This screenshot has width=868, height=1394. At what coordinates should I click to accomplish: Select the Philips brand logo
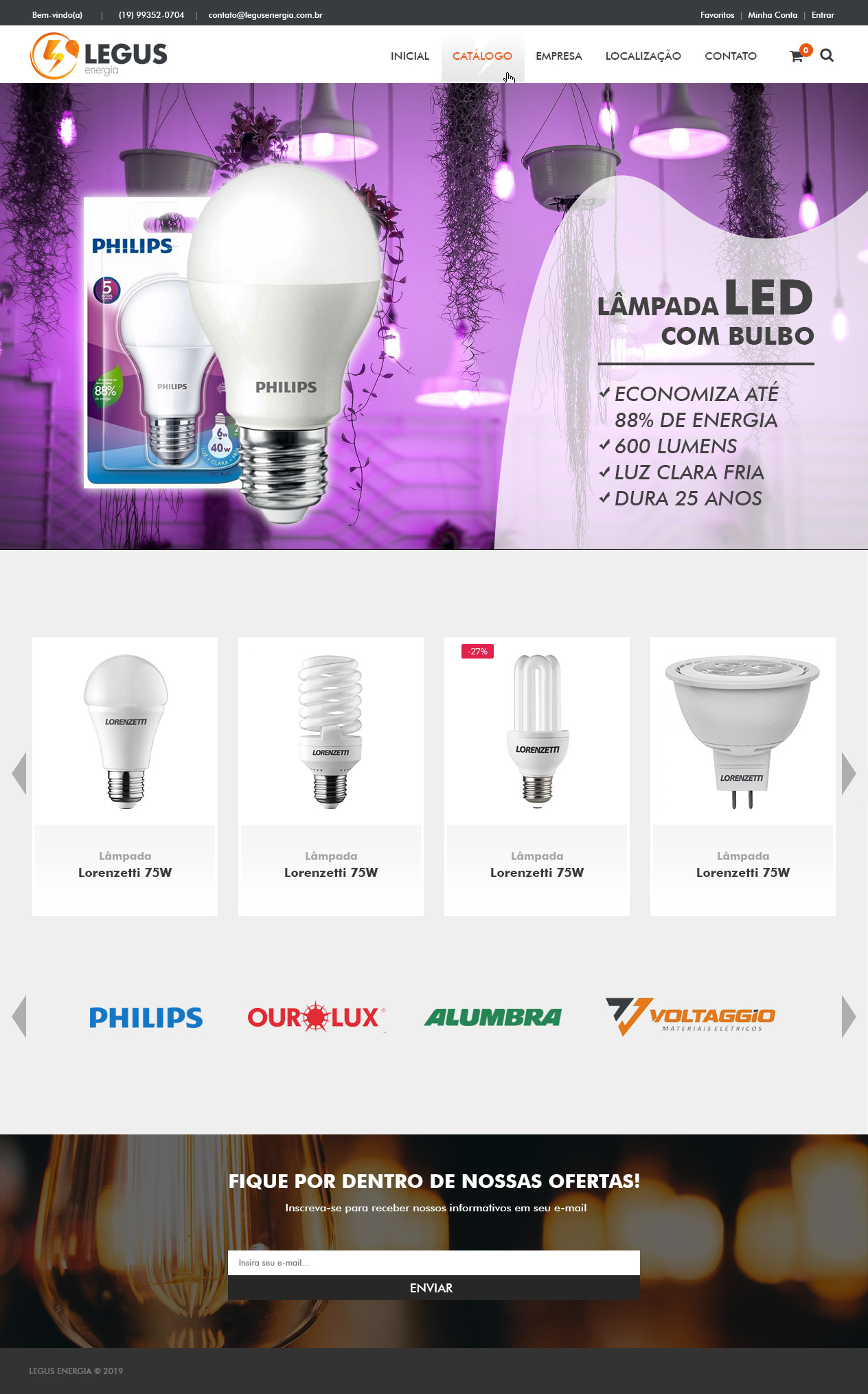point(146,1017)
